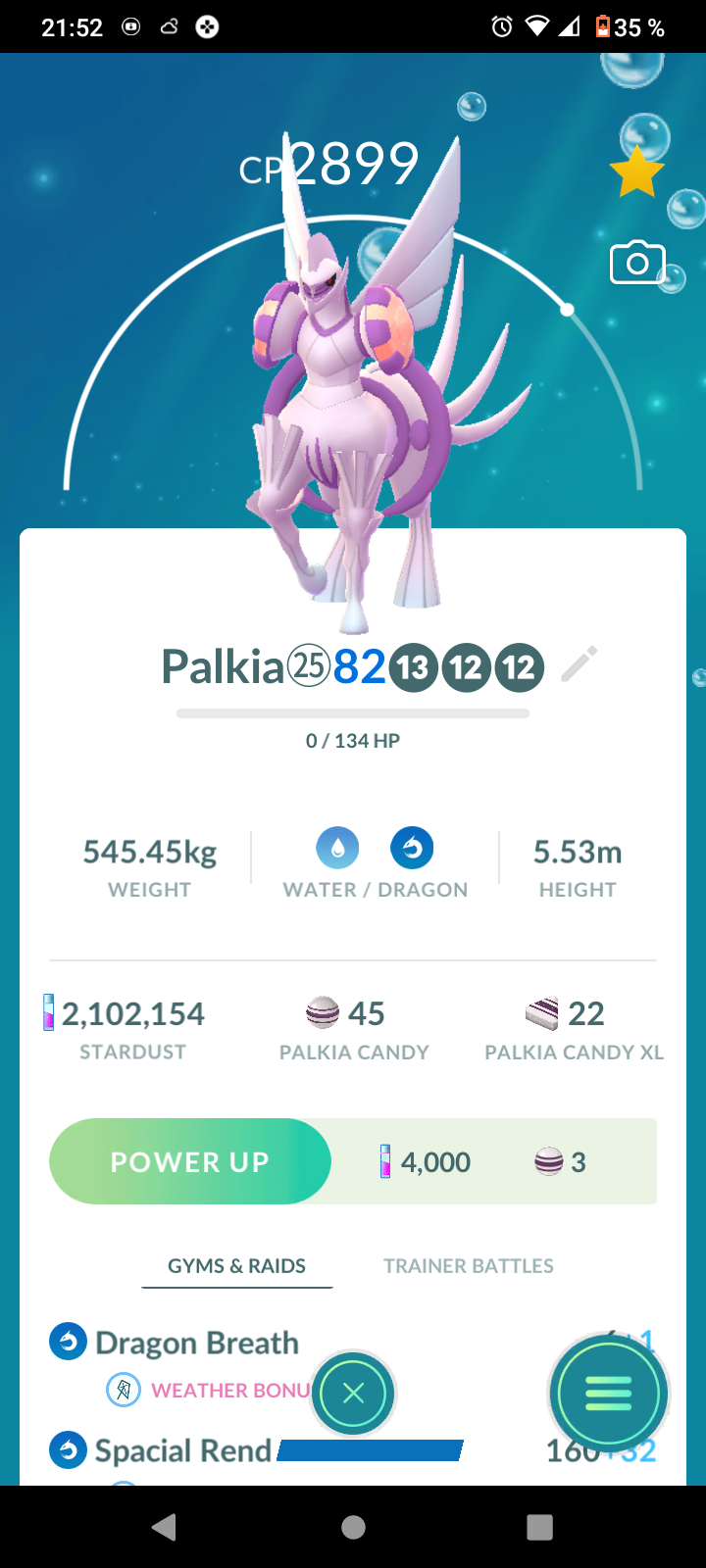The image size is (706, 1568).
Task: Switch to the Trainer Battles tab
Action: click(x=468, y=1266)
